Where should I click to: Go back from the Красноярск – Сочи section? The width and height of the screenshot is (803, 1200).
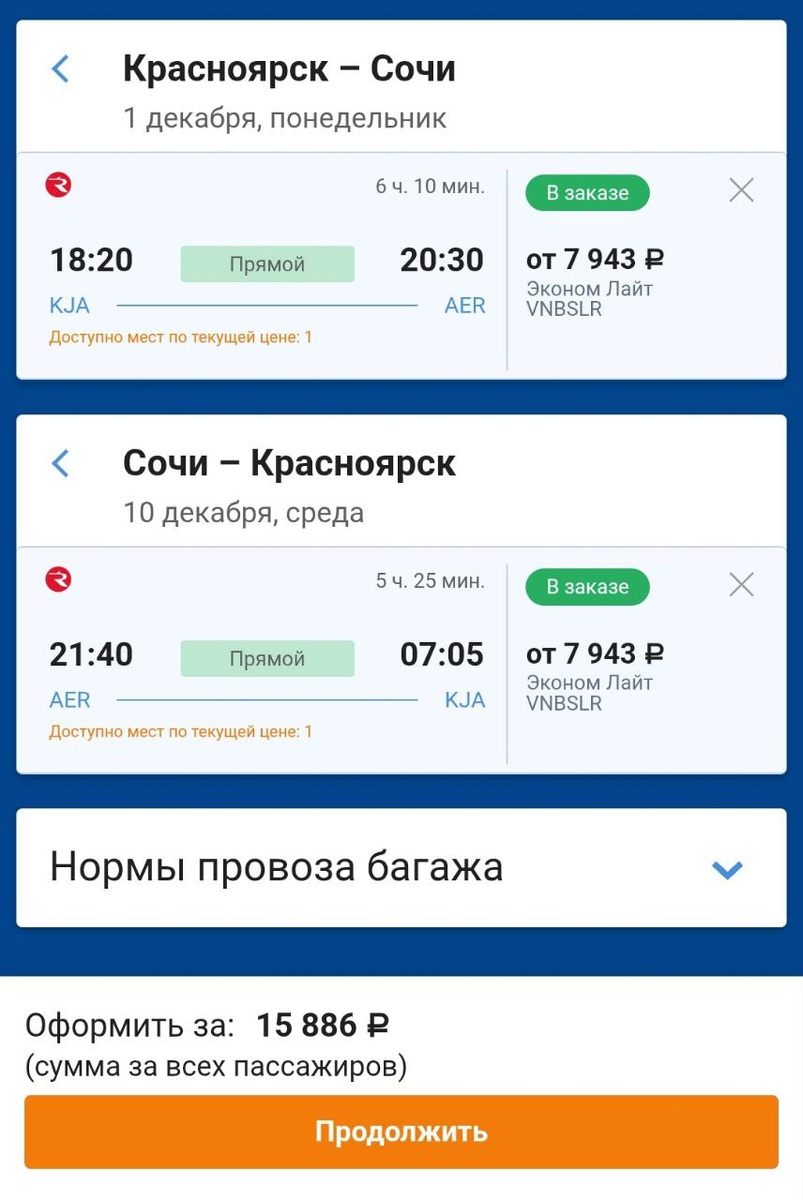[x=61, y=69]
